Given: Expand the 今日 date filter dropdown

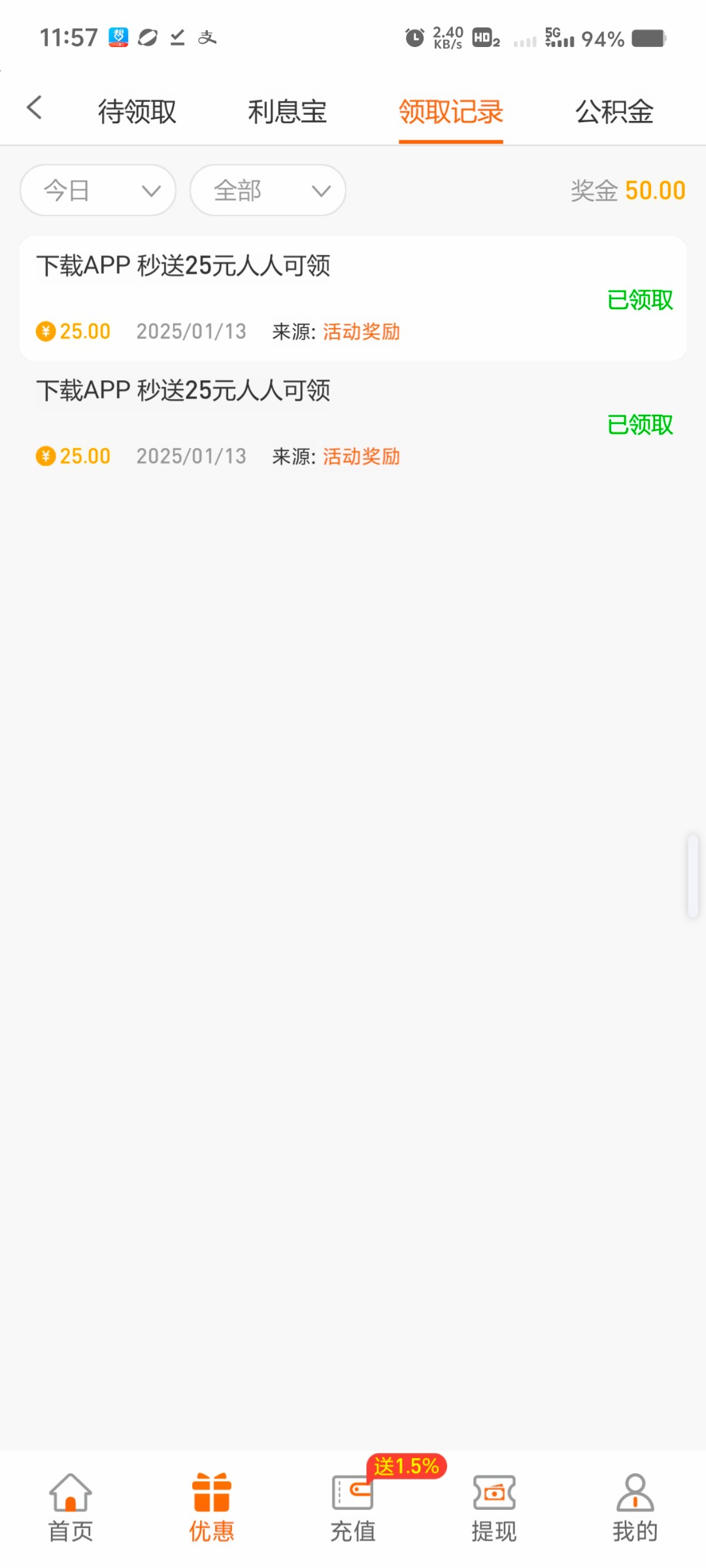Looking at the screenshot, I should coord(98,190).
